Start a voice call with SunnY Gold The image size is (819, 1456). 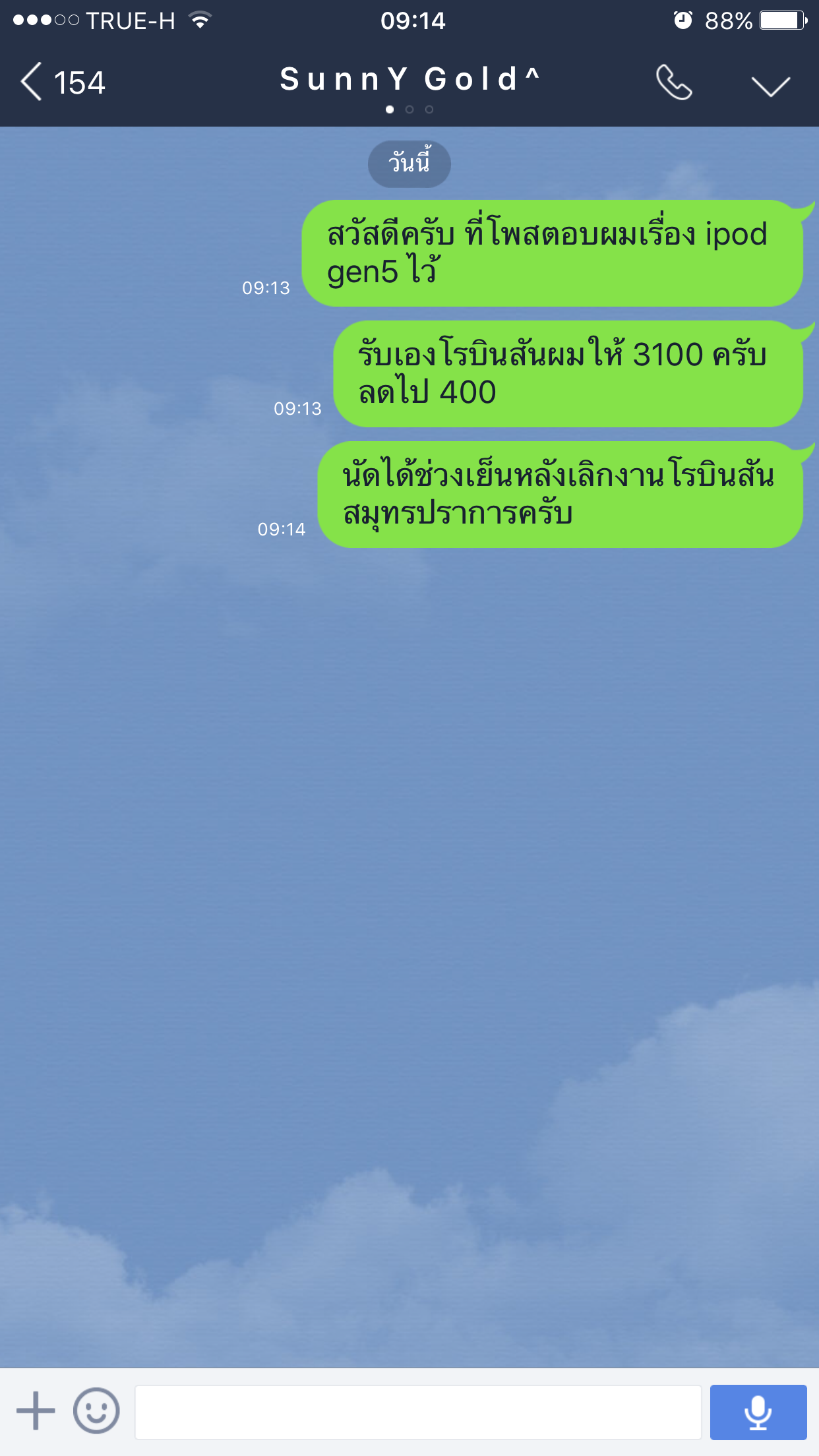[x=673, y=83]
